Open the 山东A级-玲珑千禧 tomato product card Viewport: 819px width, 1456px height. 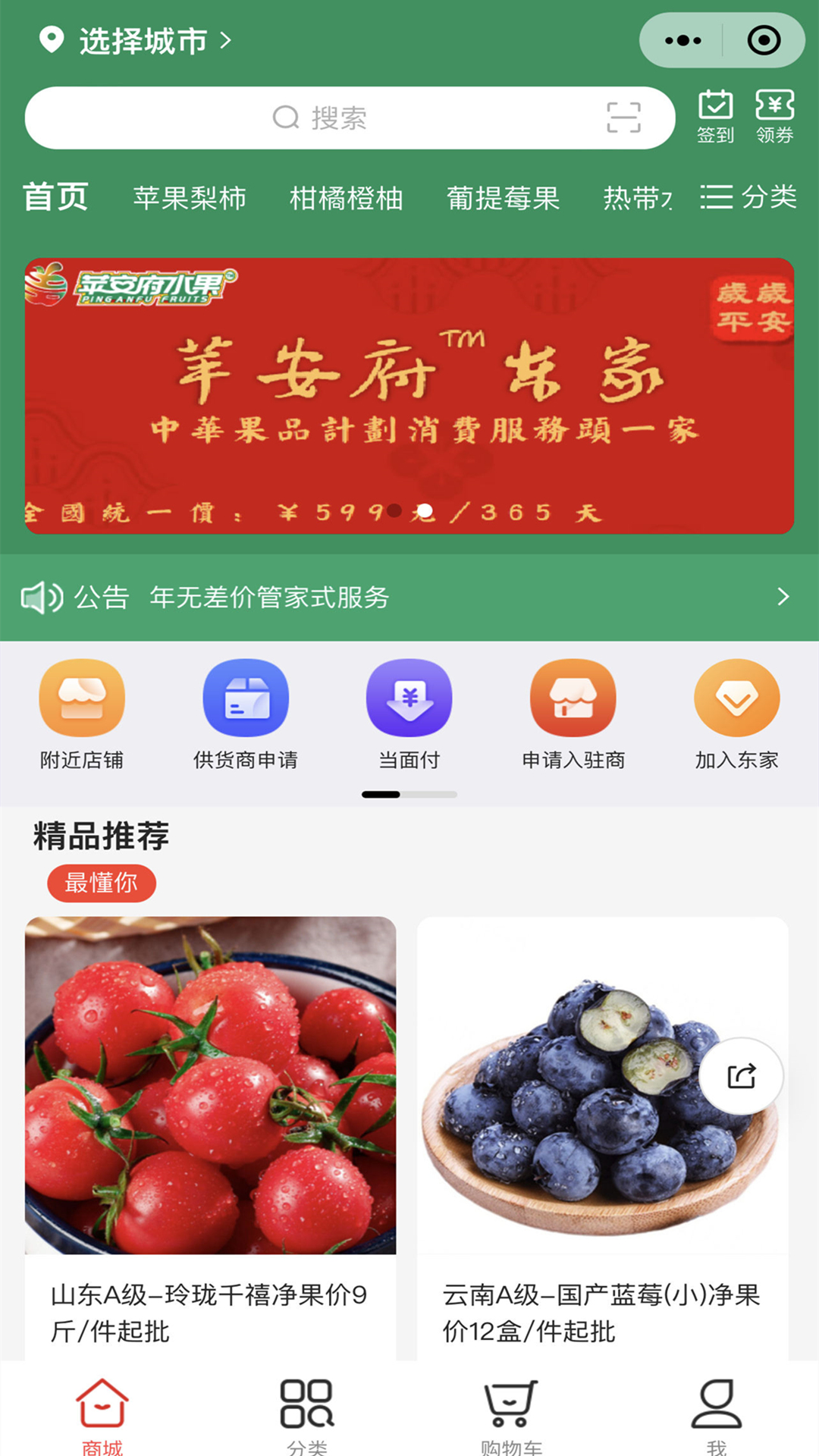[x=210, y=1137]
